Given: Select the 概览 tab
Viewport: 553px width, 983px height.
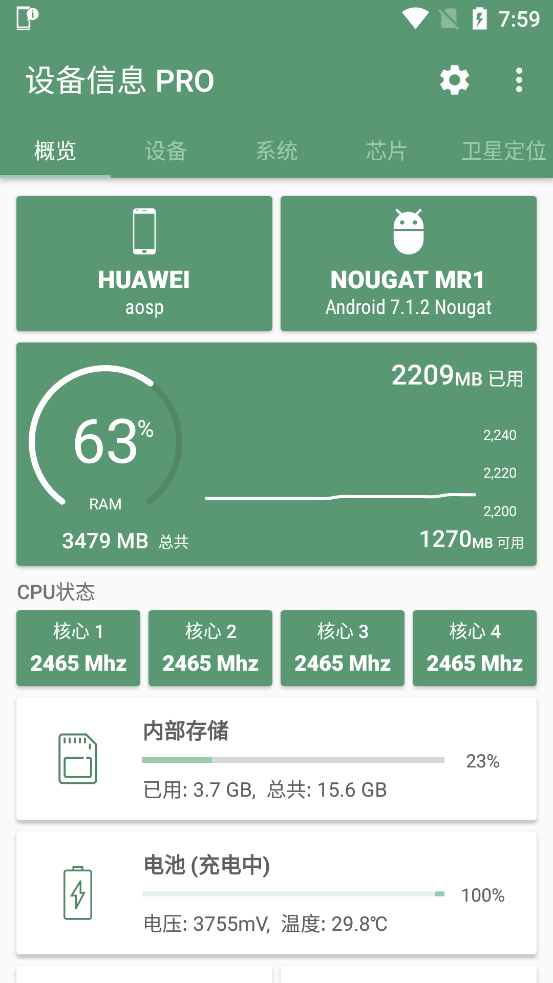Looking at the screenshot, I should (55, 151).
